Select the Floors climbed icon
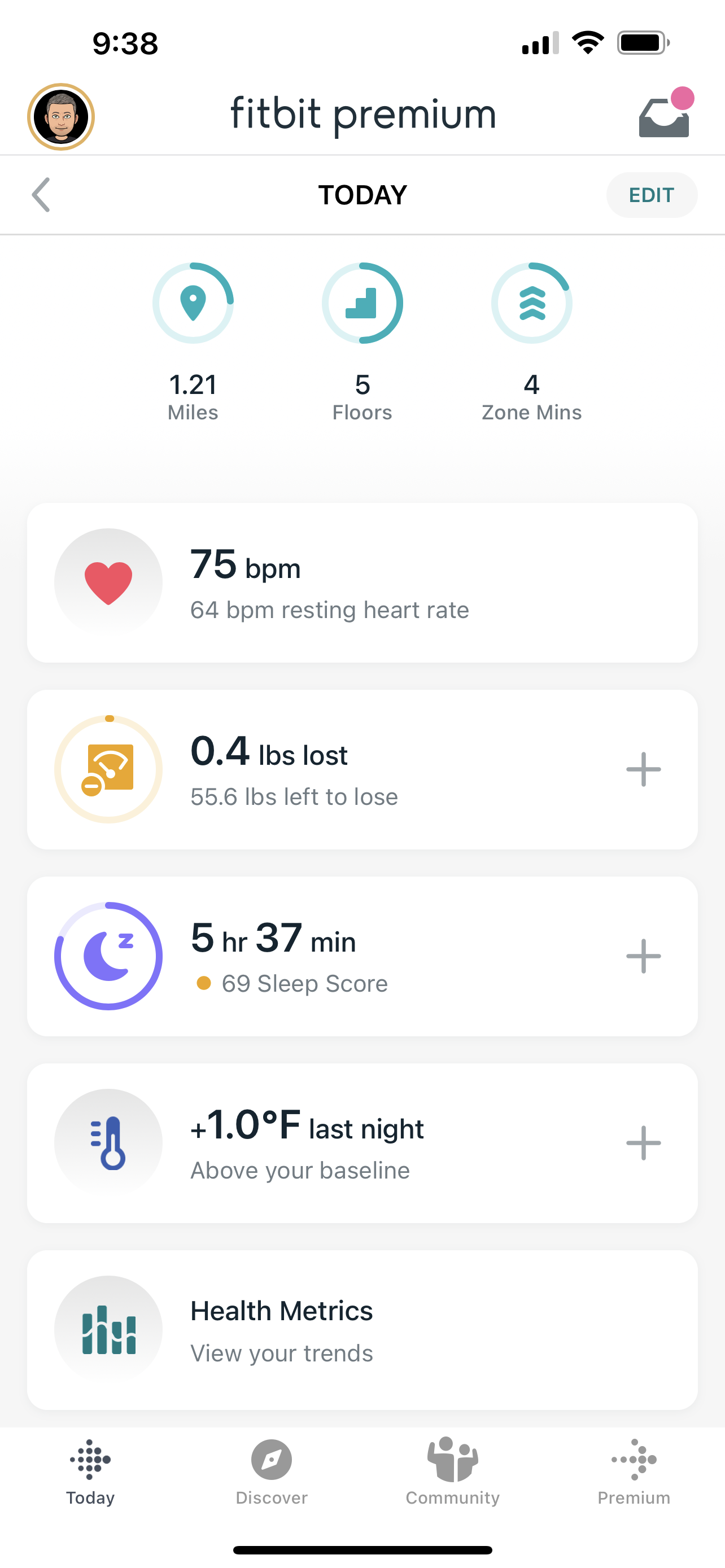 (362, 303)
